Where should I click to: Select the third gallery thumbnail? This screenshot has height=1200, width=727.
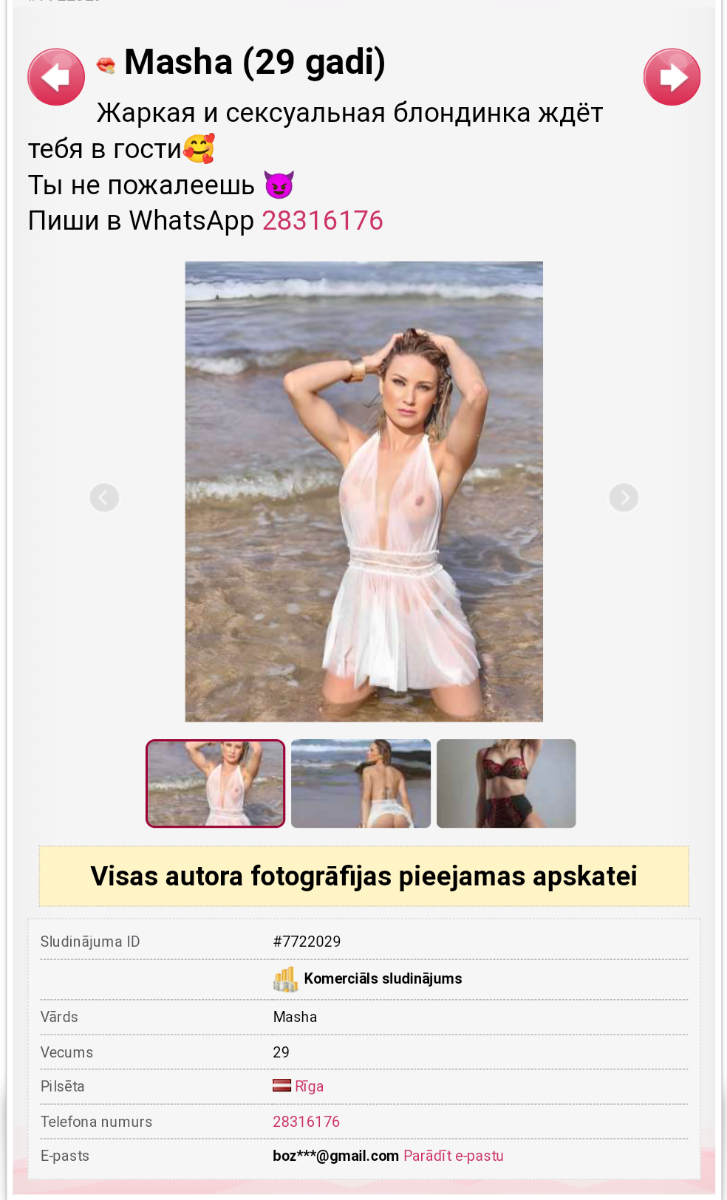(506, 783)
